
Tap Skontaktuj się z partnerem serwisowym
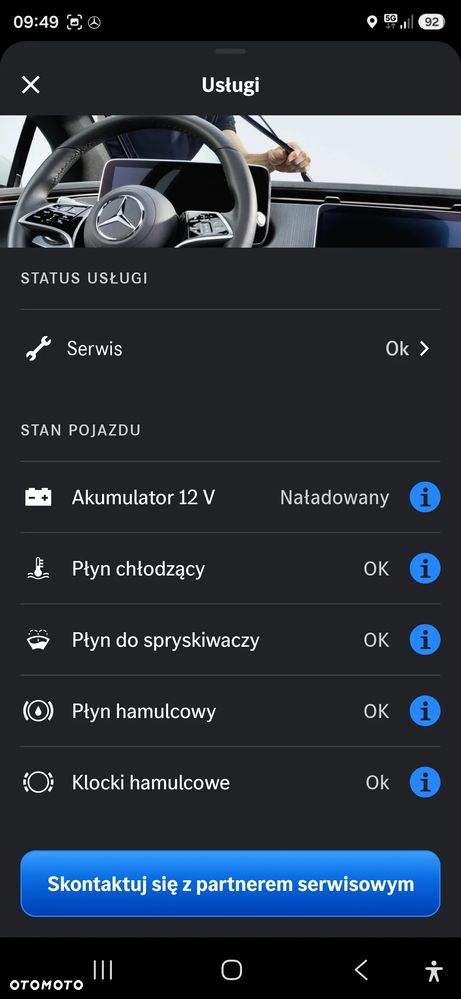point(230,884)
